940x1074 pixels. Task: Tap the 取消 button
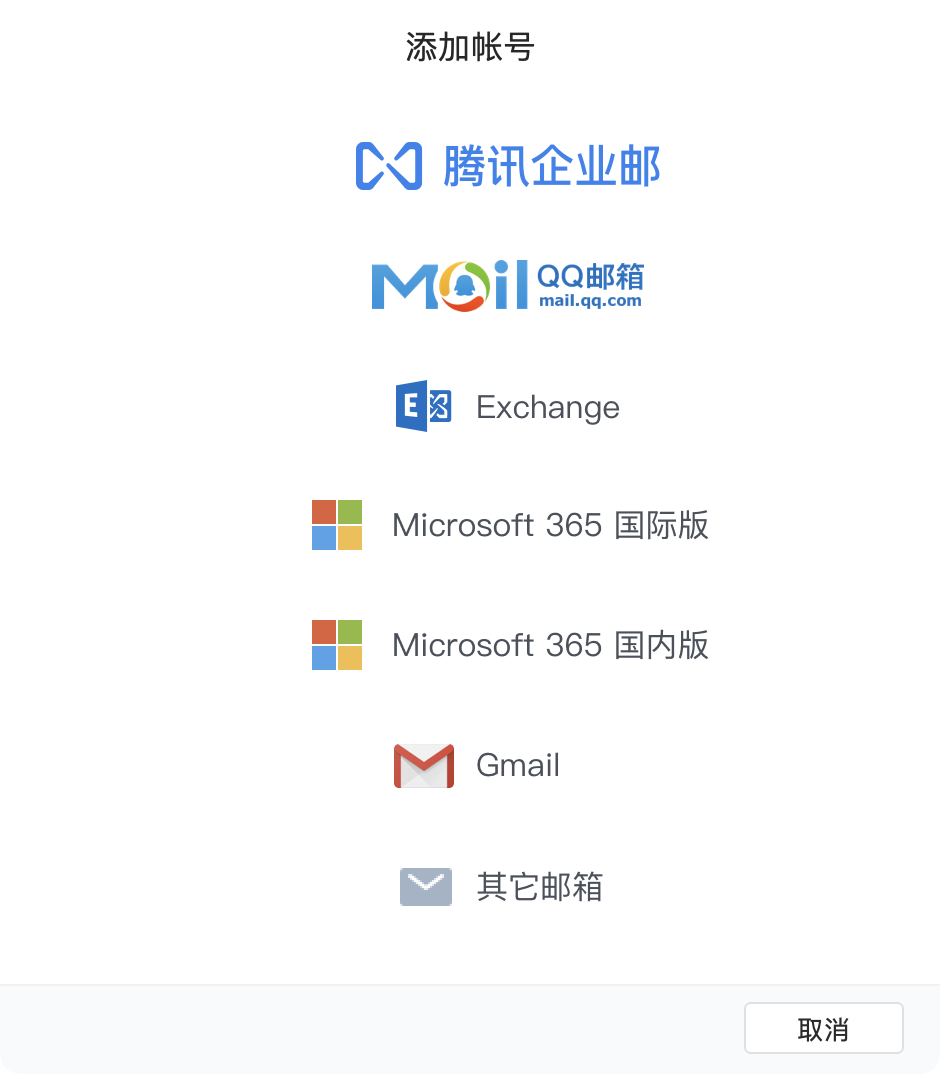coord(823,1029)
